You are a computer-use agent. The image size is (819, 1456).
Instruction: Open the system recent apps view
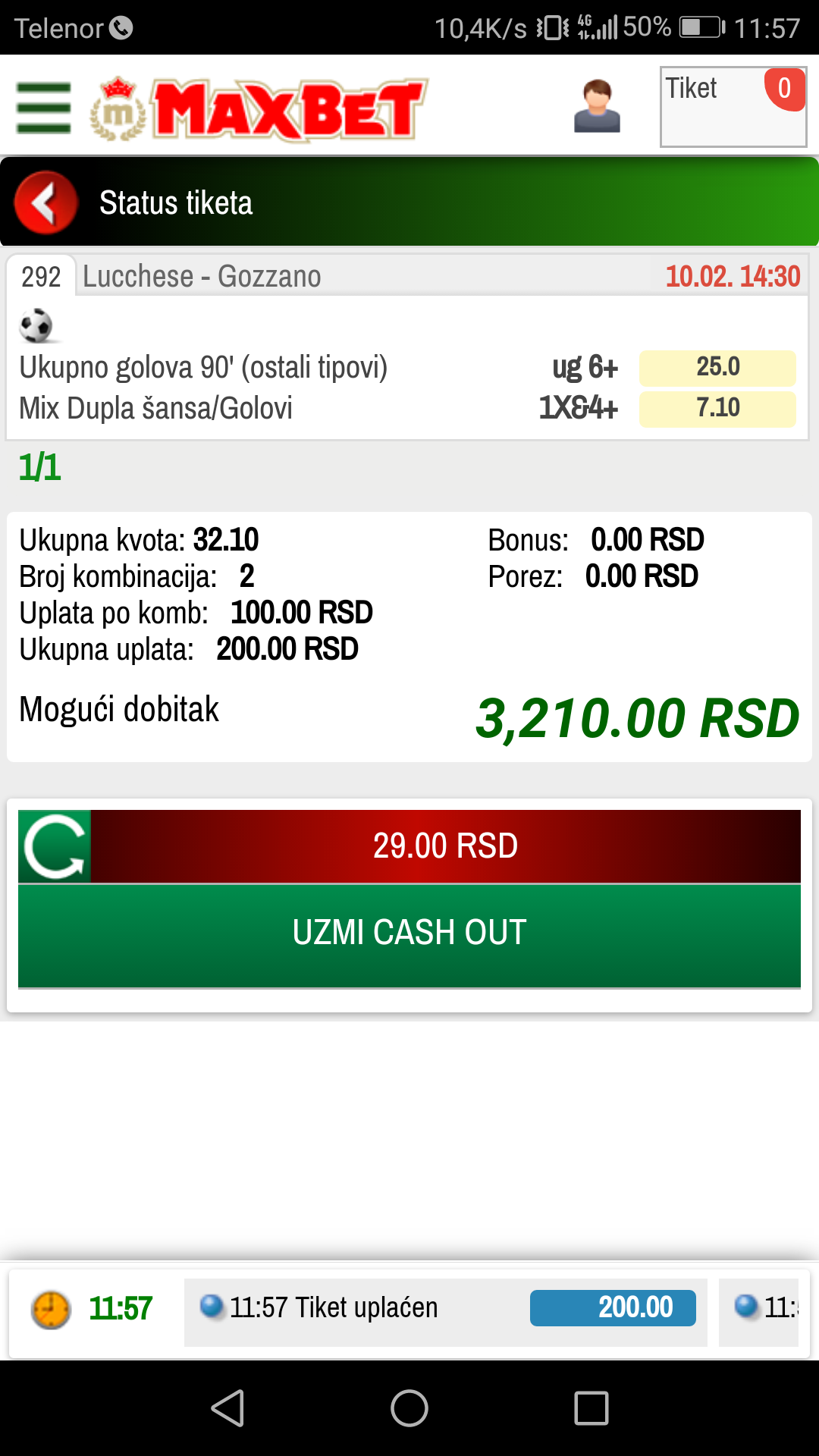click(591, 1409)
